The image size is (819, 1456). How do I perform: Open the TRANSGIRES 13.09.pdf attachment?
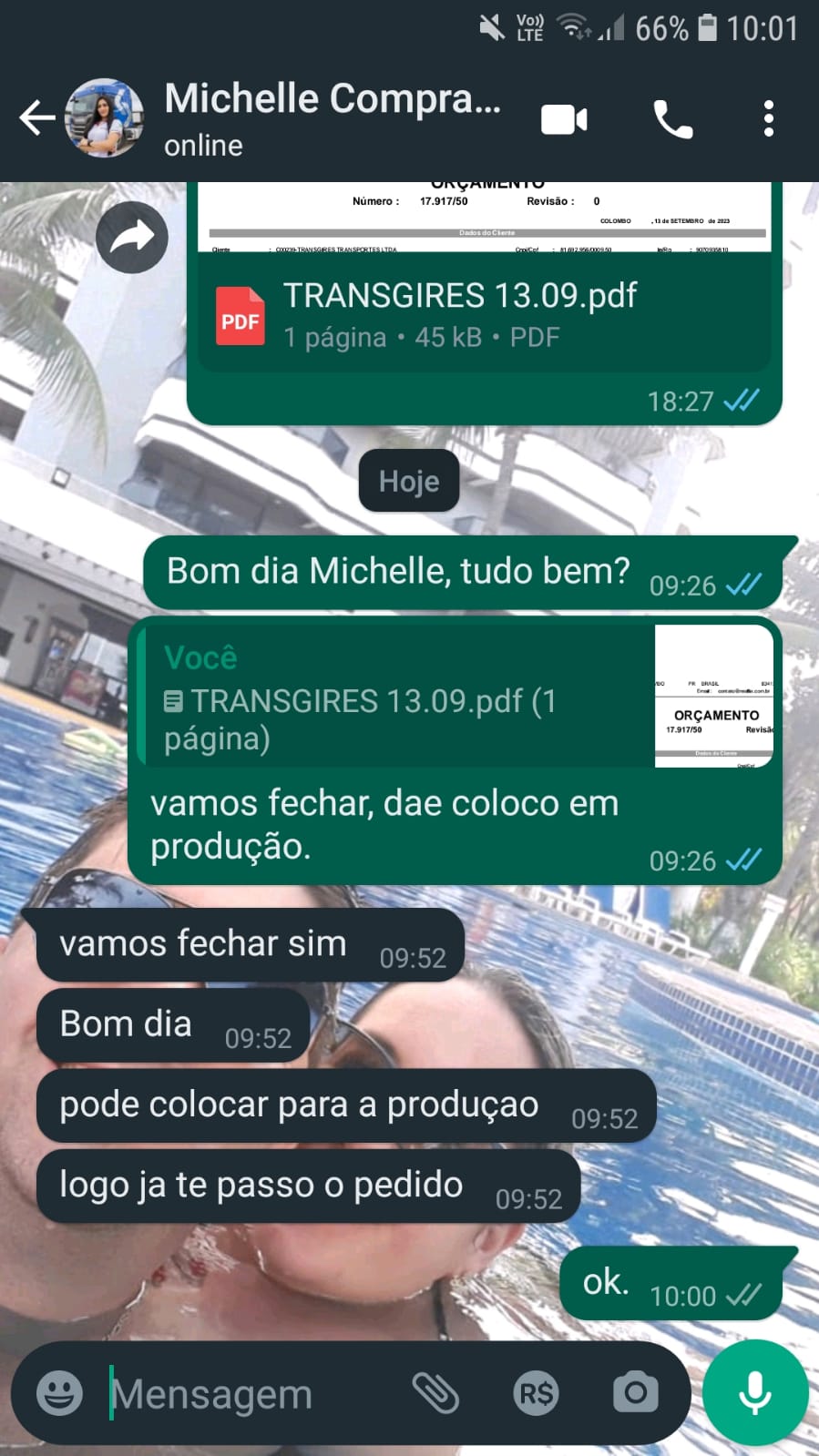pos(460,314)
